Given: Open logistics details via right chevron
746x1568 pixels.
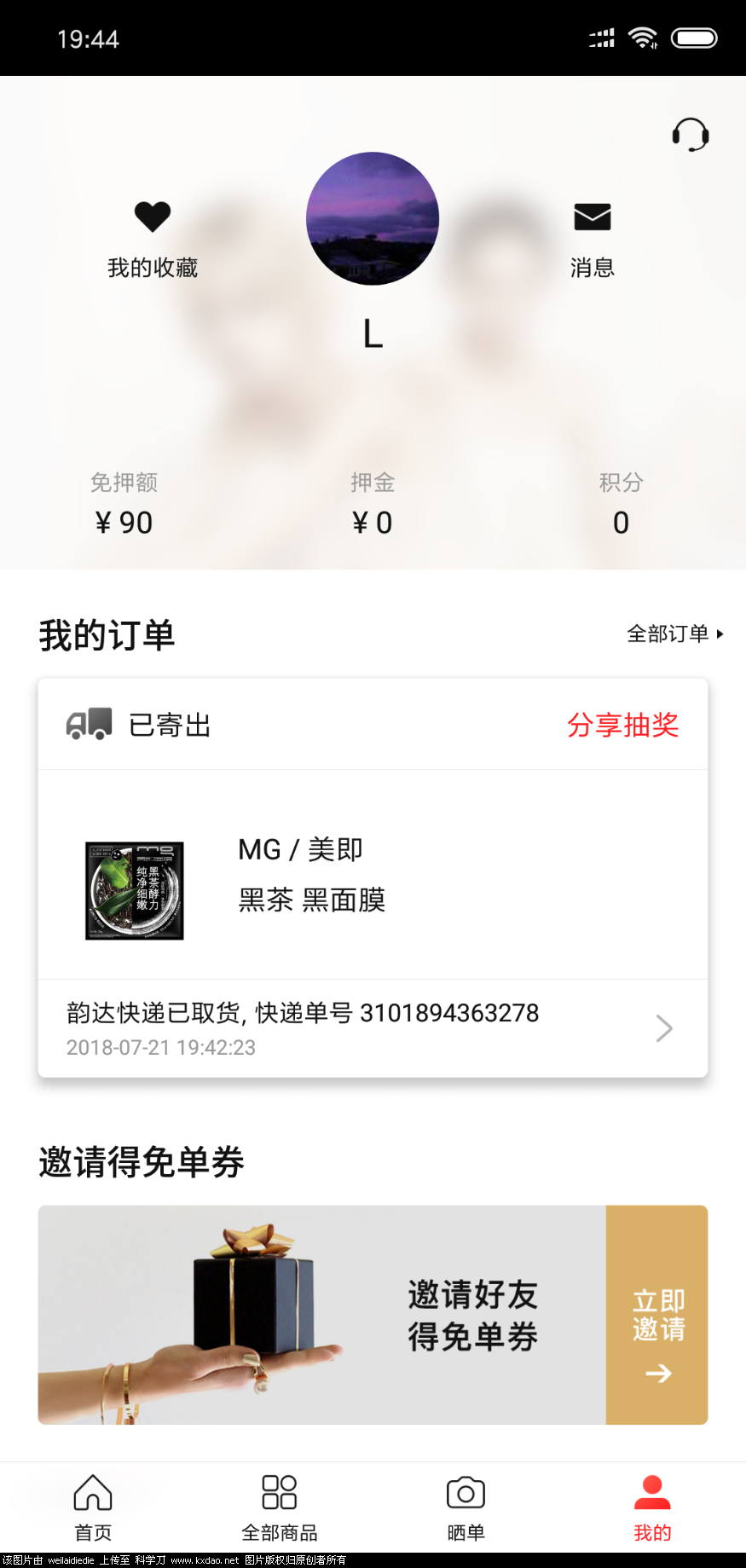Looking at the screenshot, I should point(664,1028).
